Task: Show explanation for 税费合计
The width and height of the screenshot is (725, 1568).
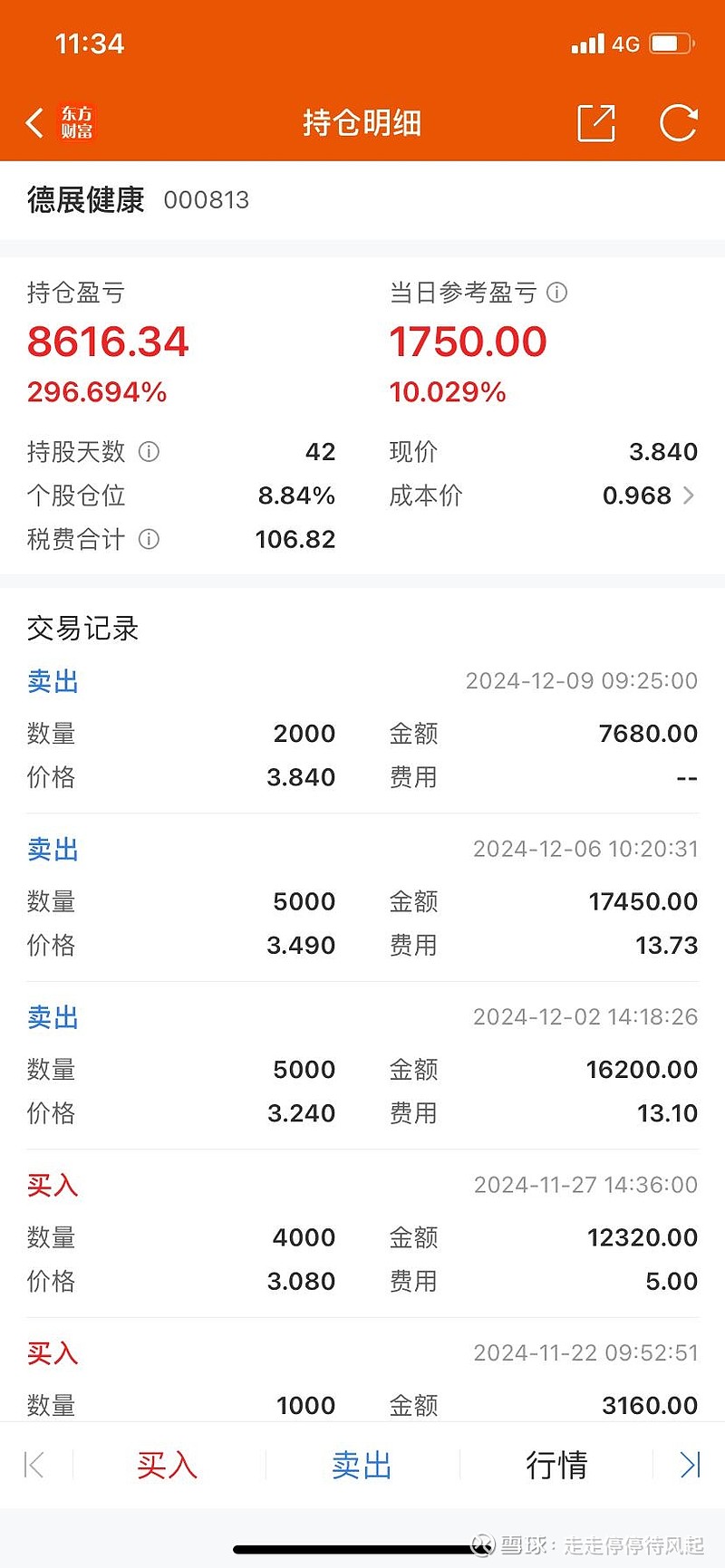Action: (149, 540)
